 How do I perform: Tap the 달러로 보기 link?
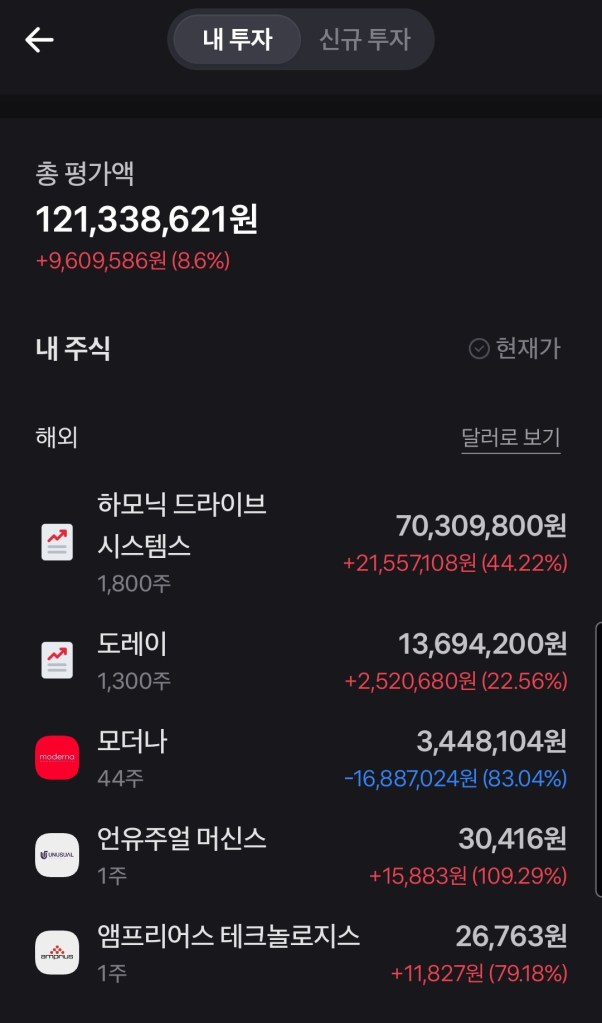tap(510, 437)
